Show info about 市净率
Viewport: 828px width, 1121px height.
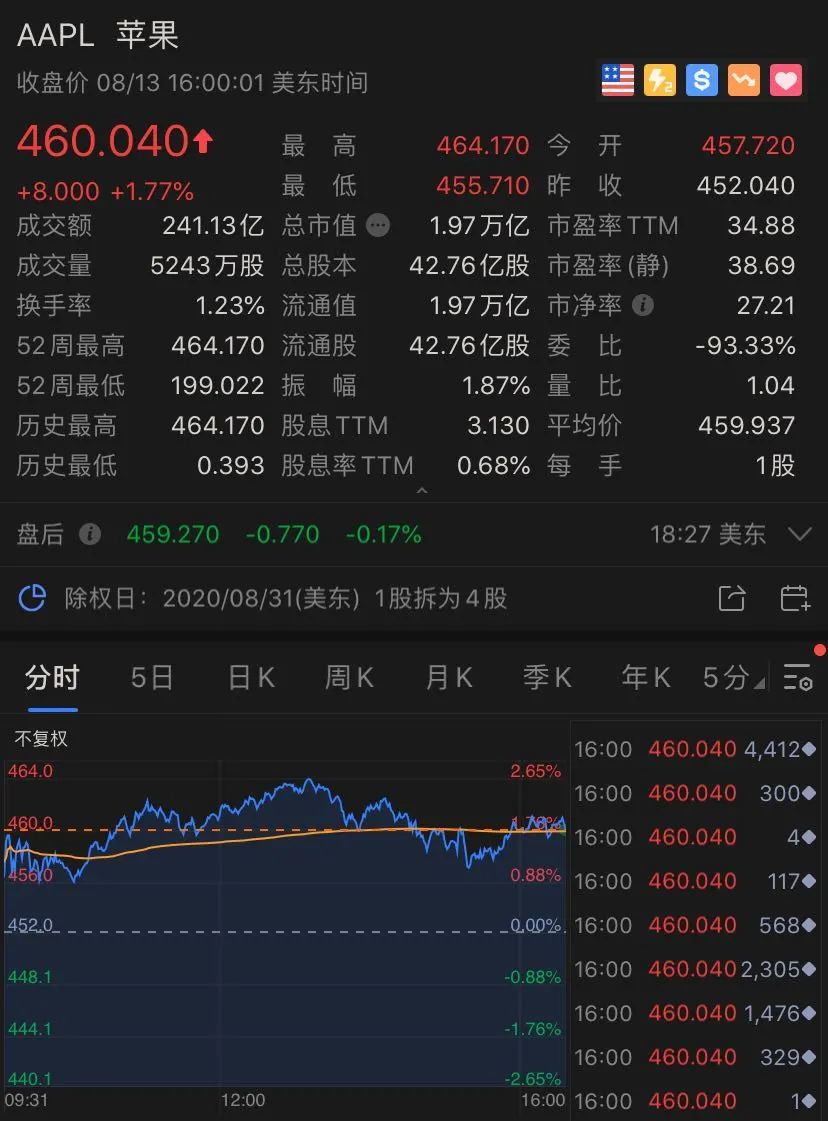[x=643, y=306]
